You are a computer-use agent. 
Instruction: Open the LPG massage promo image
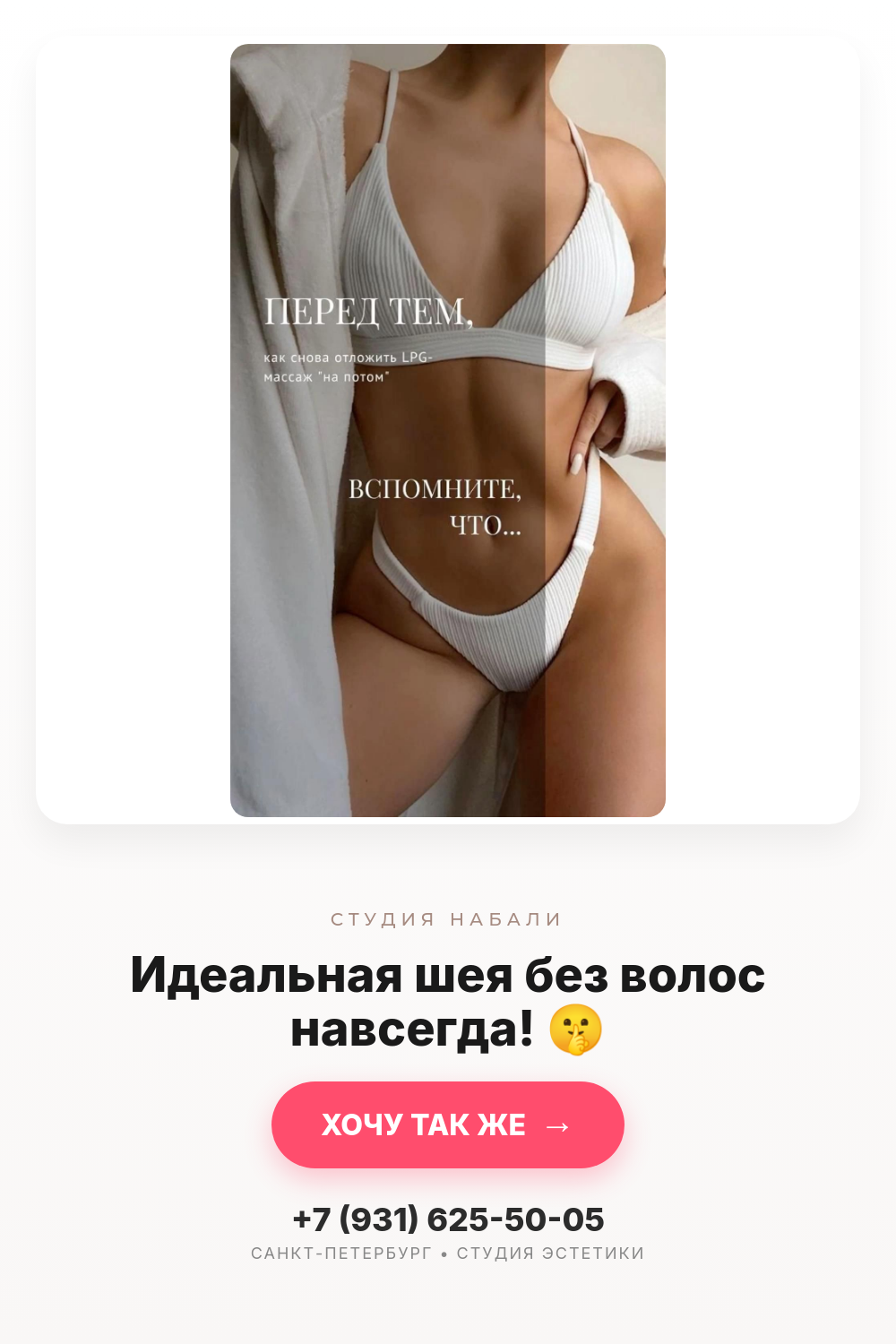tap(448, 430)
